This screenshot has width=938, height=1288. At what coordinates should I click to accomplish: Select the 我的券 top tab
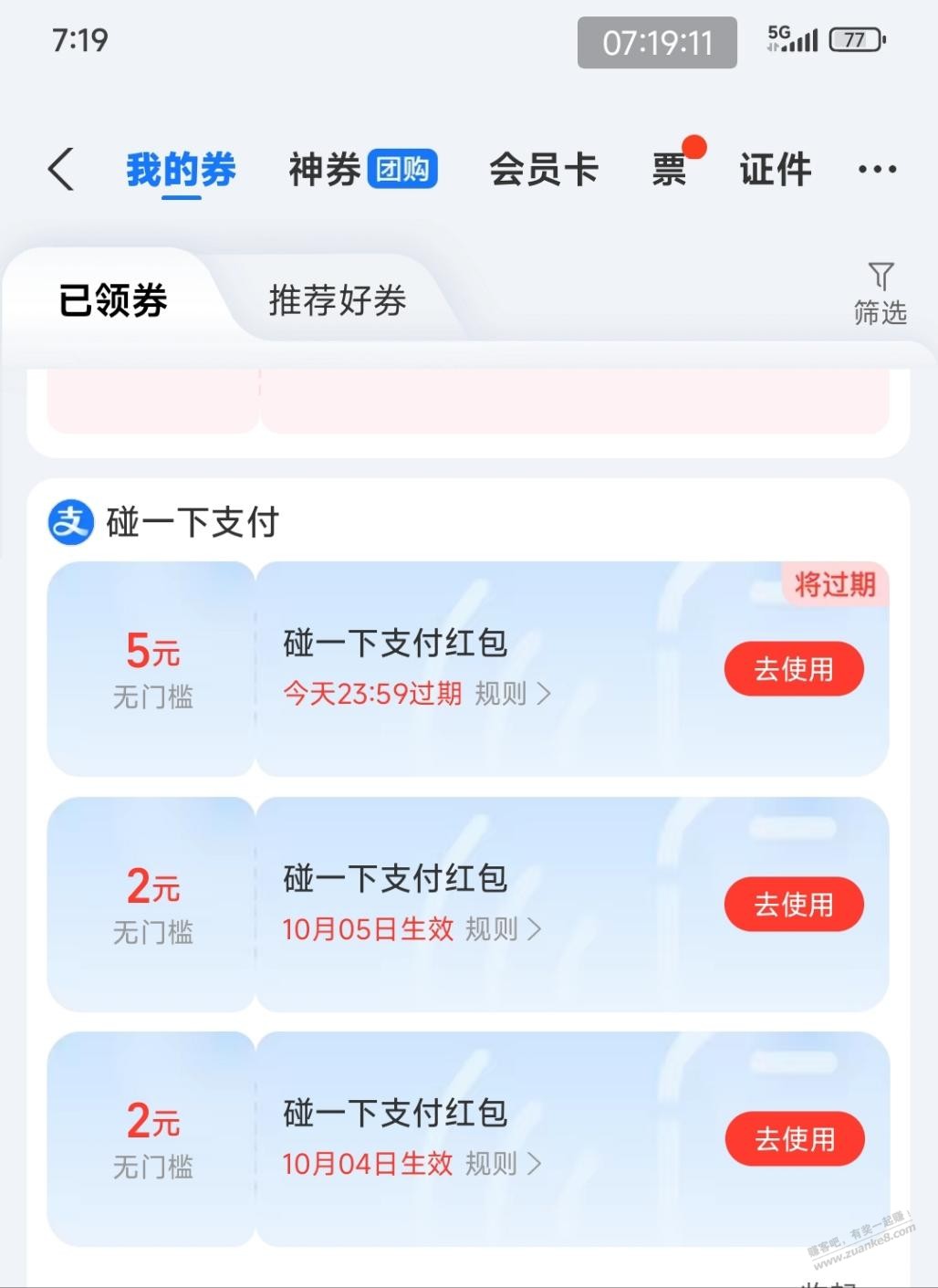click(181, 170)
